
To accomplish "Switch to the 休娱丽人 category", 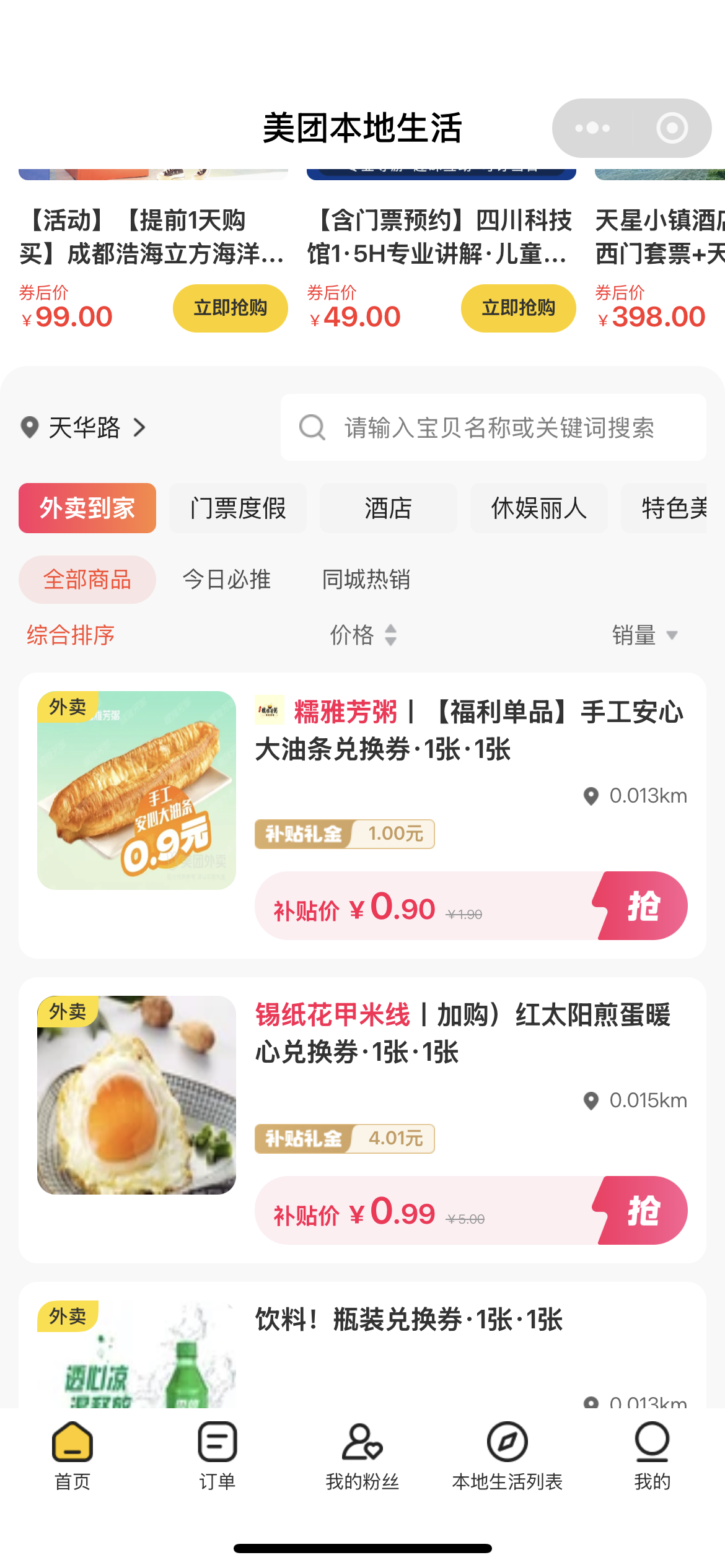I will [538, 508].
